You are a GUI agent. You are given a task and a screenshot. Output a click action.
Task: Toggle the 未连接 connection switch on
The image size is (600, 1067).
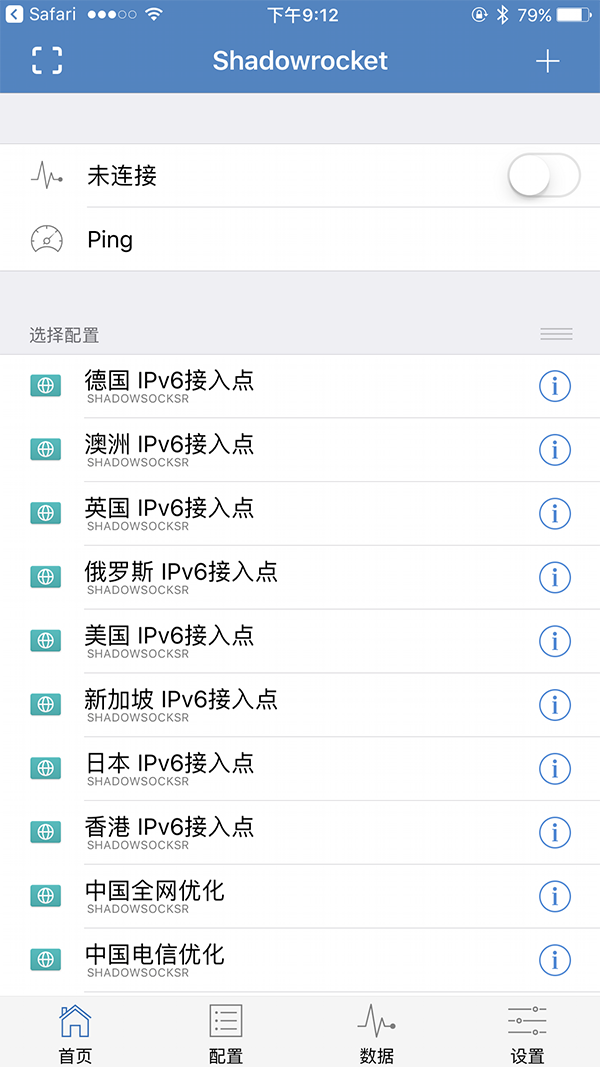point(544,176)
